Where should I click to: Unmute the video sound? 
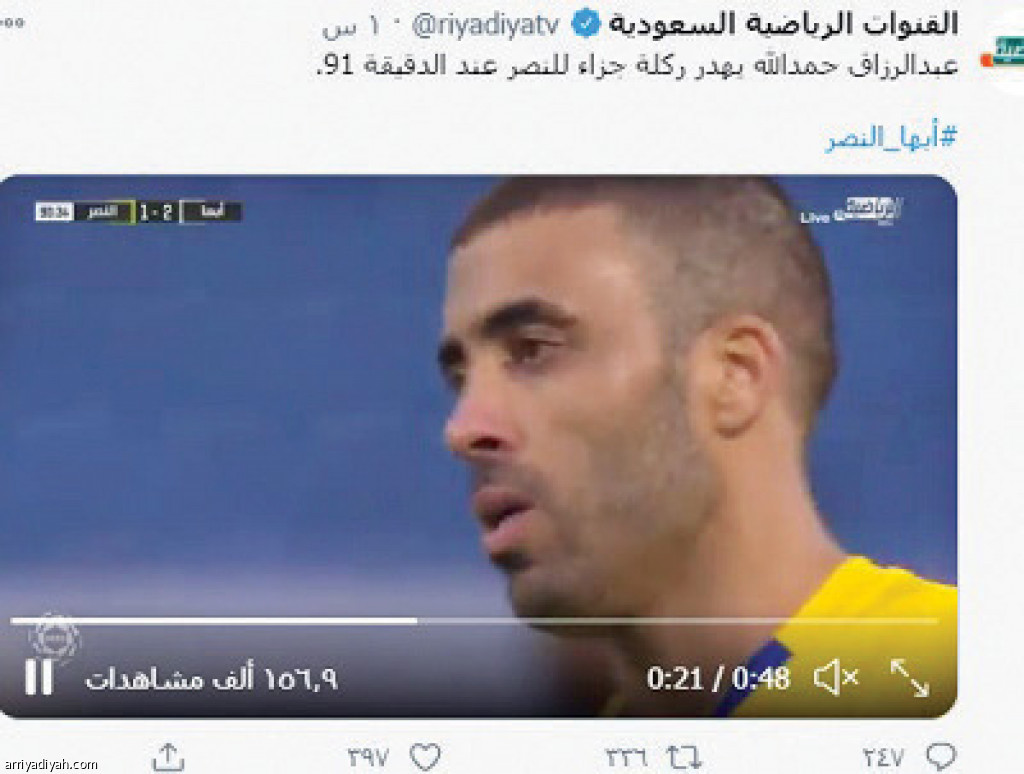(x=836, y=678)
